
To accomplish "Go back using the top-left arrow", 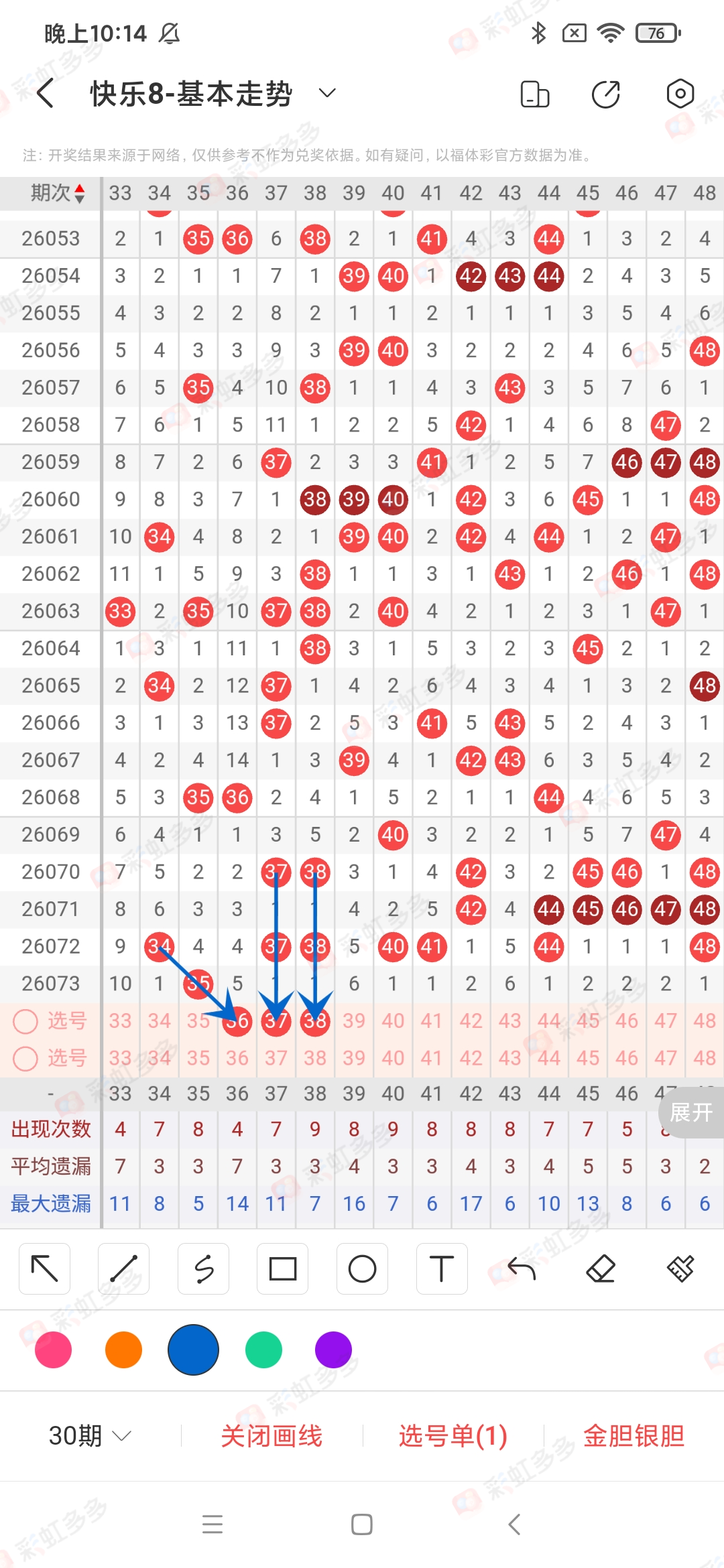I will (46, 93).
